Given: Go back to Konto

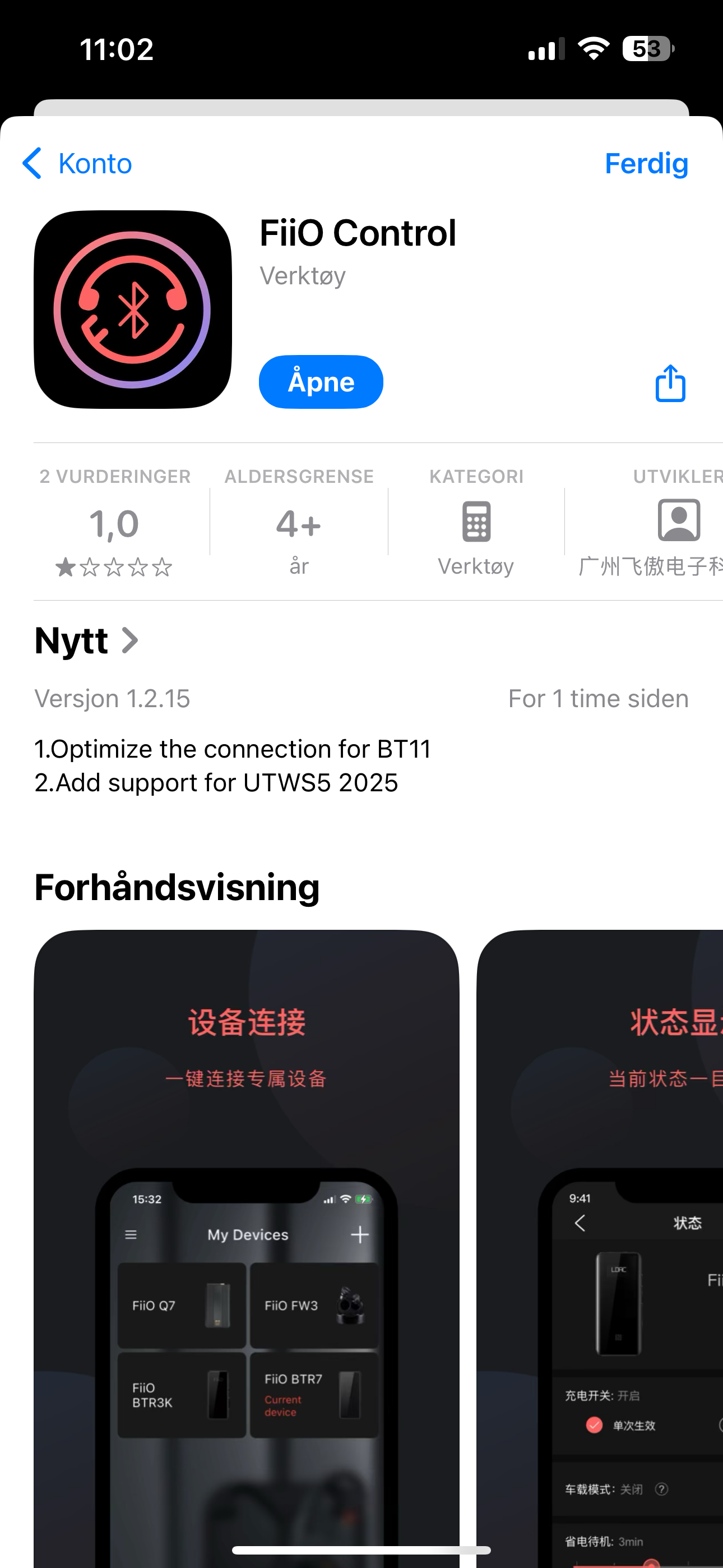Looking at the screenshot, I should (x=78, y=163).
